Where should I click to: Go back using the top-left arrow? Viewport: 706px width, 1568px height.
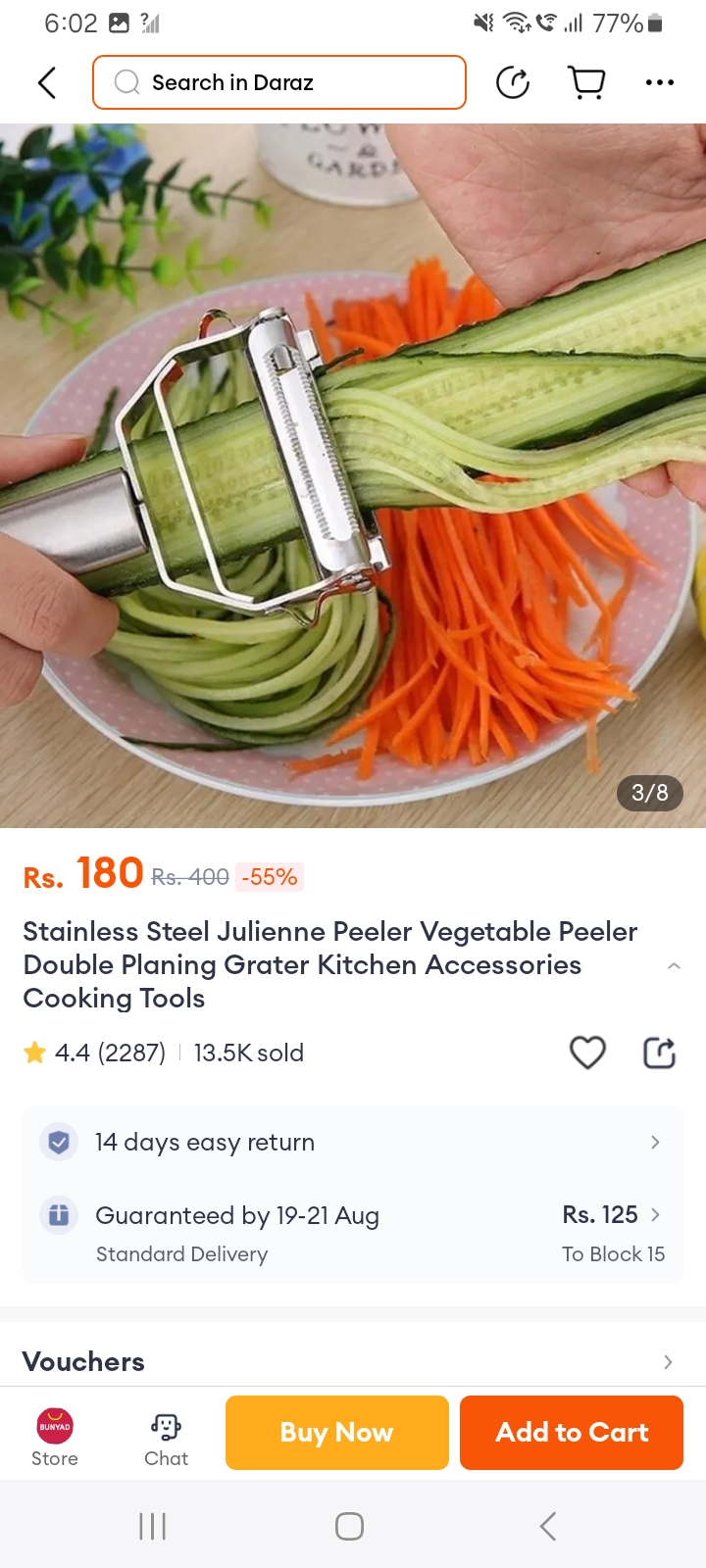(47, 82)
